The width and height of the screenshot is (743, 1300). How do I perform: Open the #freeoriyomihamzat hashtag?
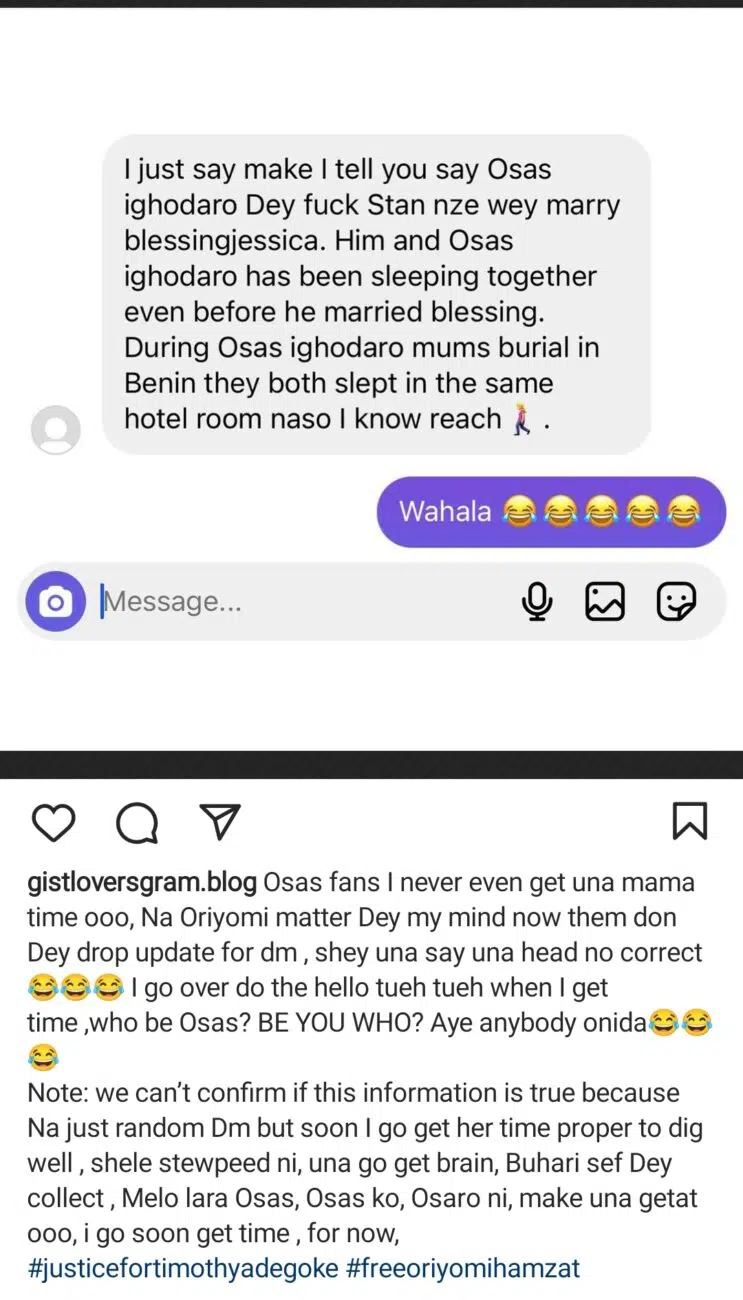463,1269
